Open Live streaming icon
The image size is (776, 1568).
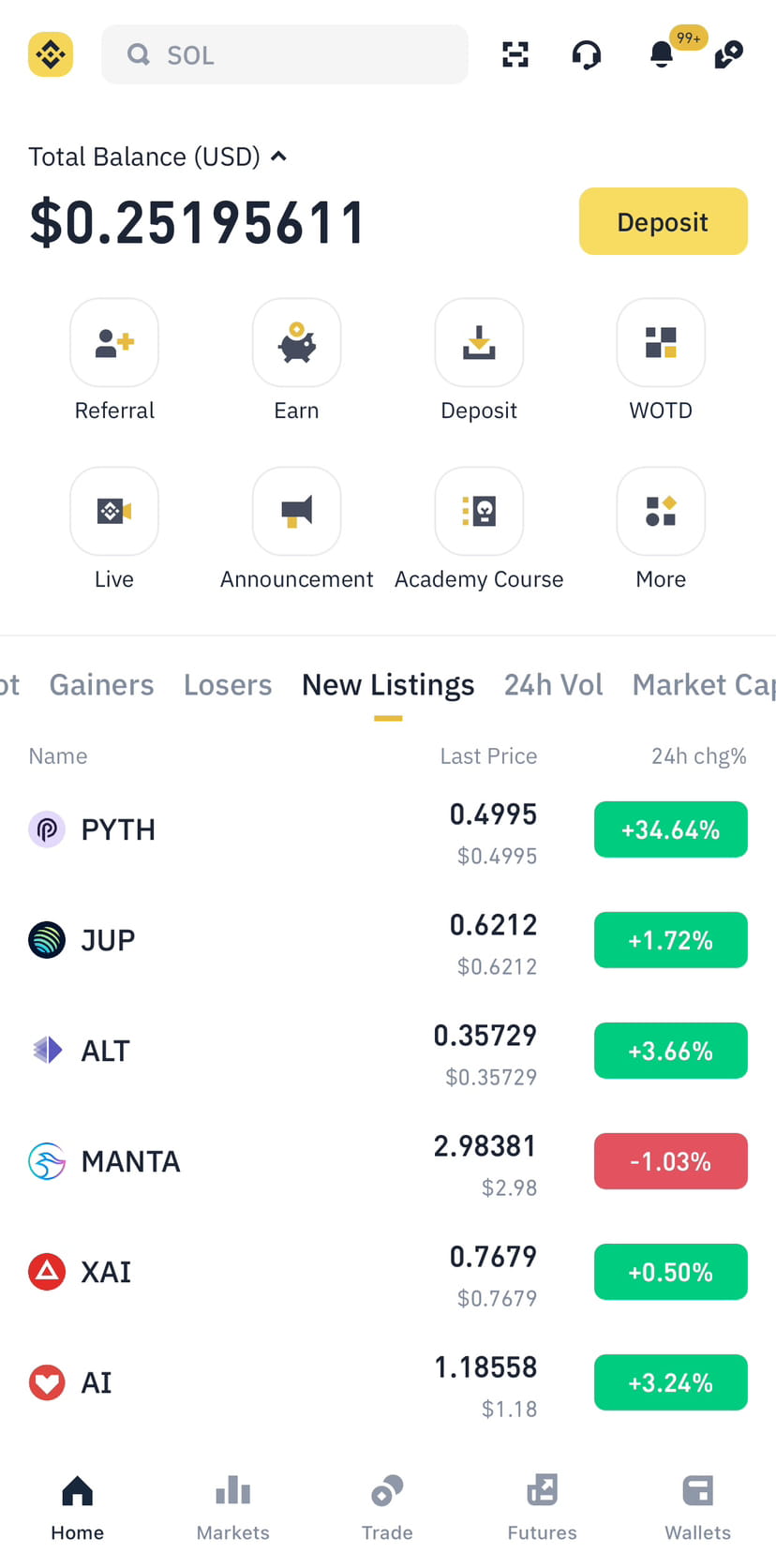click(x=113, y=512)
